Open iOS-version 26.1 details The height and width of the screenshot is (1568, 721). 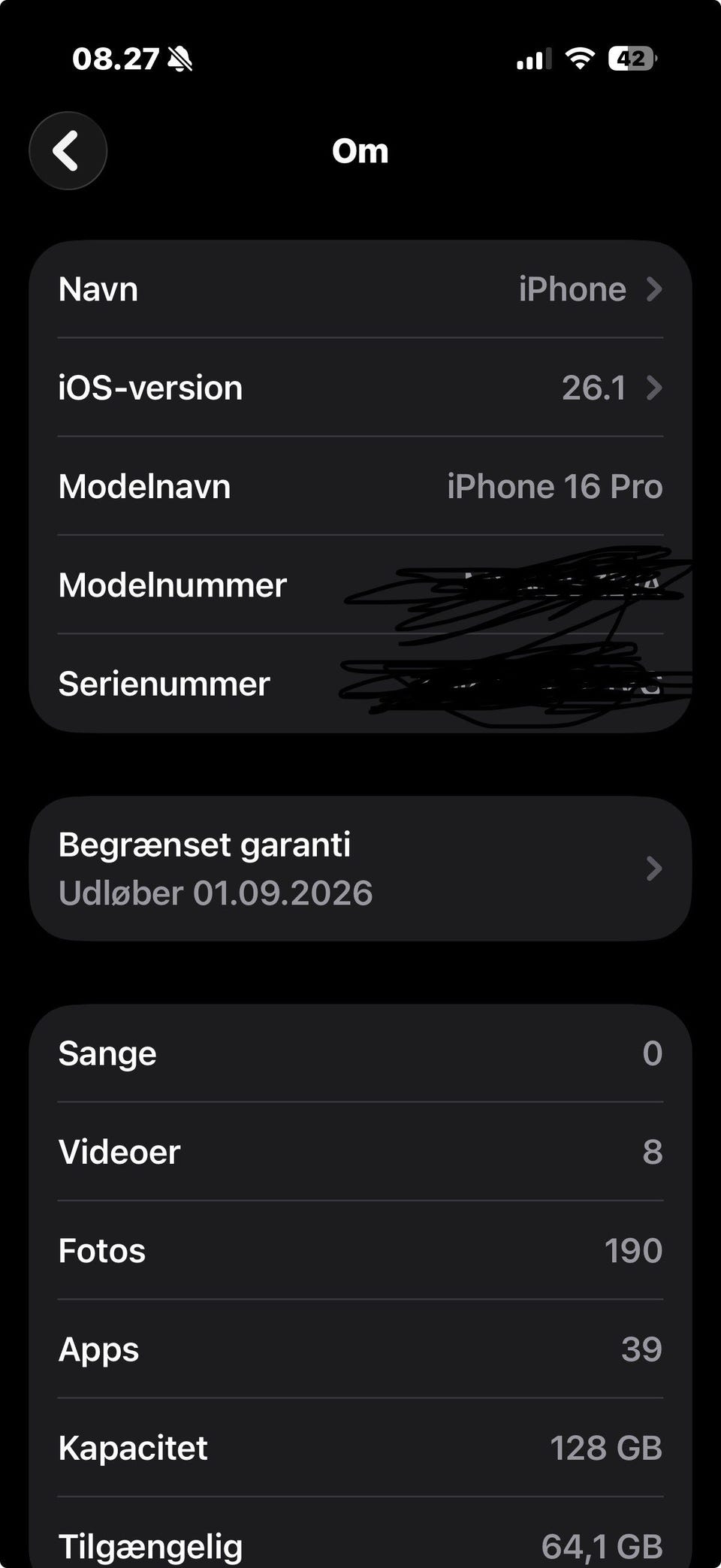(x=360, y=388)
